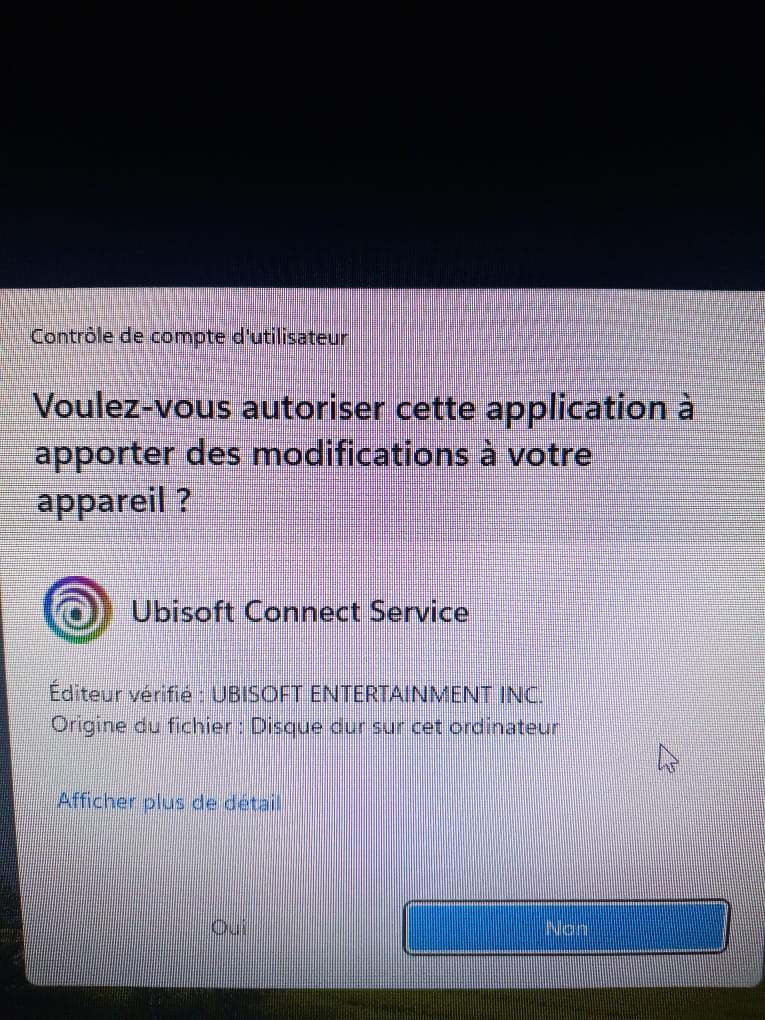Choose Non to deny the modification request
The width and height of the screenshot is (765, 1020).
tap(566, 928)
